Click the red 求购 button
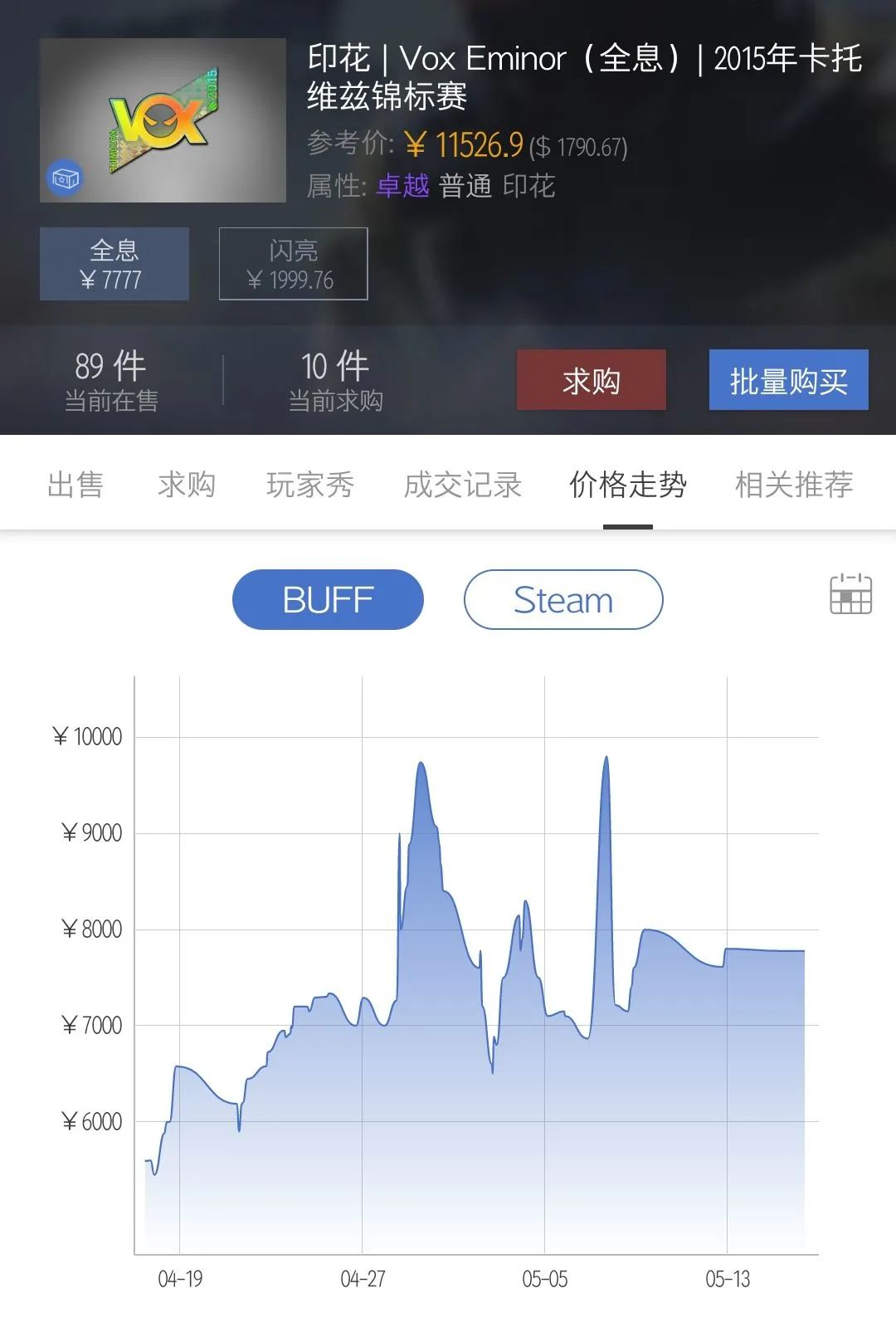 pos(590,380)
